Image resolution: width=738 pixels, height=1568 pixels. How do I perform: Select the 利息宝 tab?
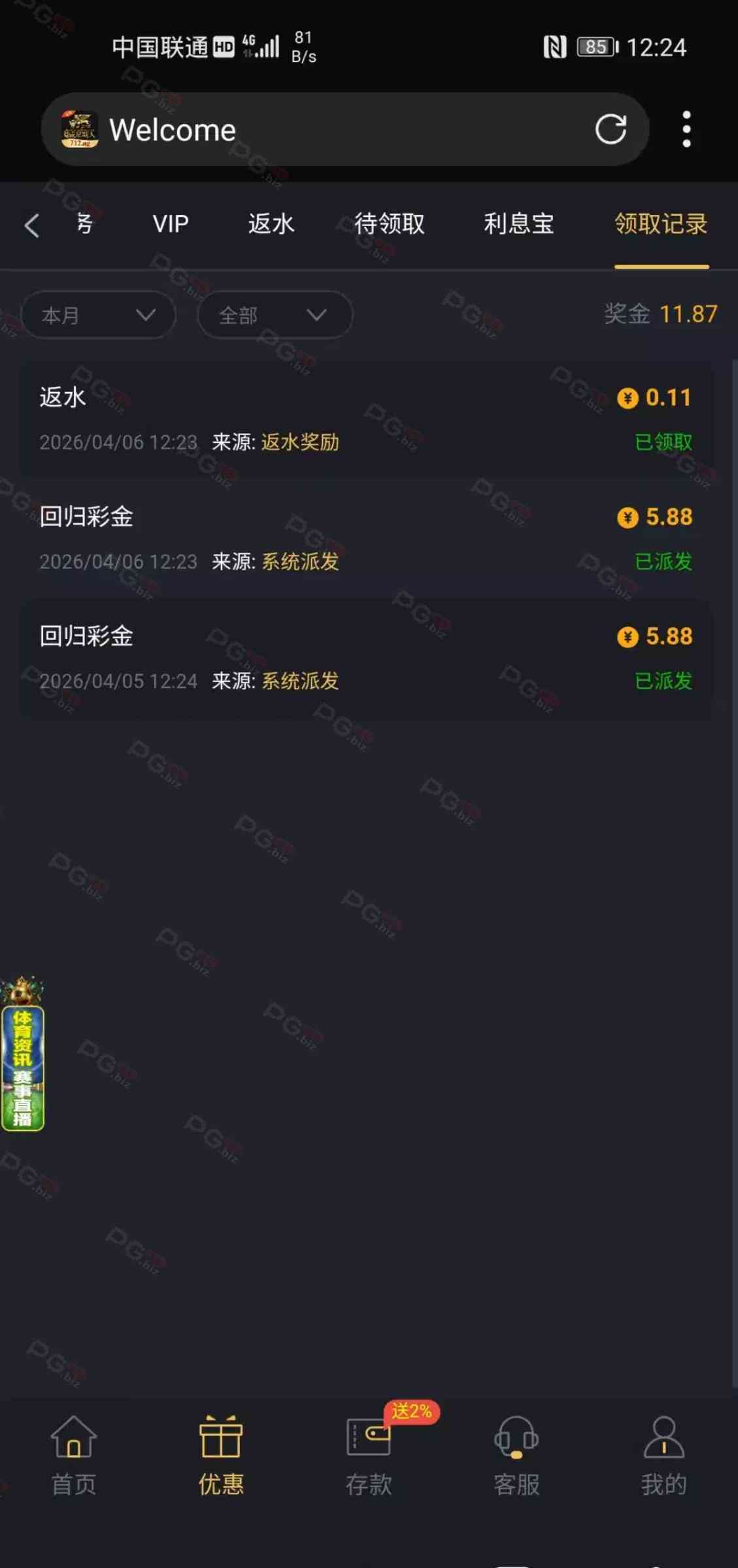coord(518,224)
